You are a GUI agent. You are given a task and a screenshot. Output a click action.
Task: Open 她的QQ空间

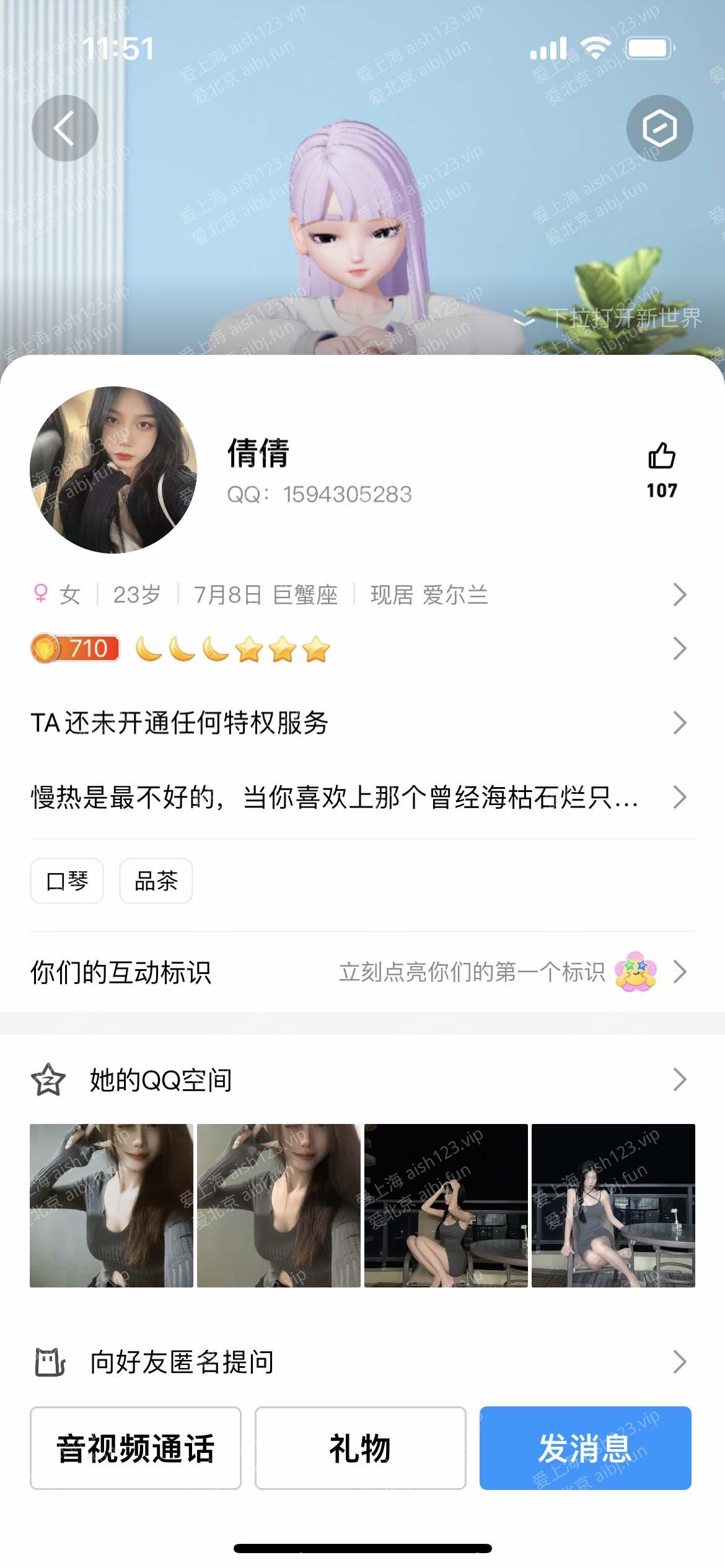point(359,1079)
